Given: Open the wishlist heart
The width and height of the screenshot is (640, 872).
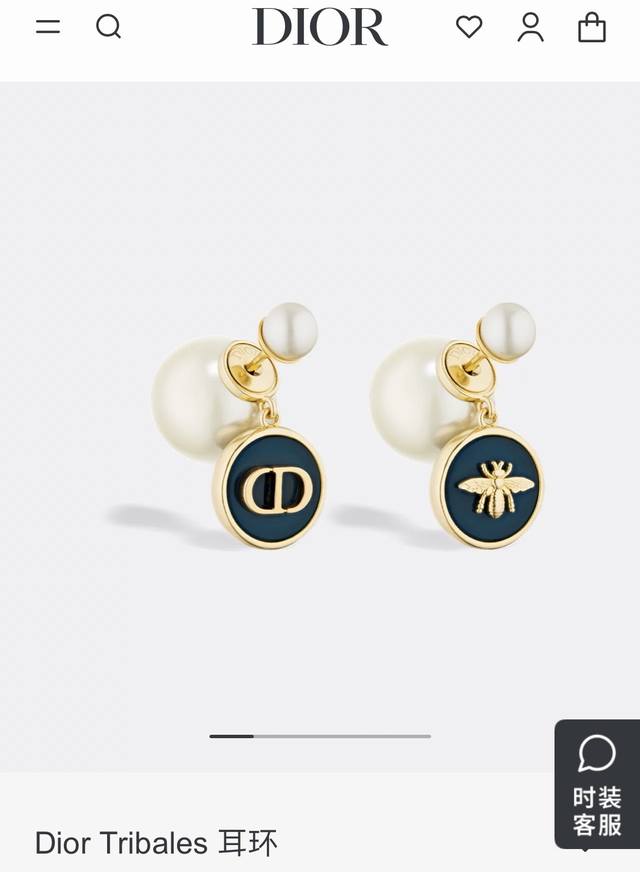Looking at the screenshot, I should pos(469,27).
